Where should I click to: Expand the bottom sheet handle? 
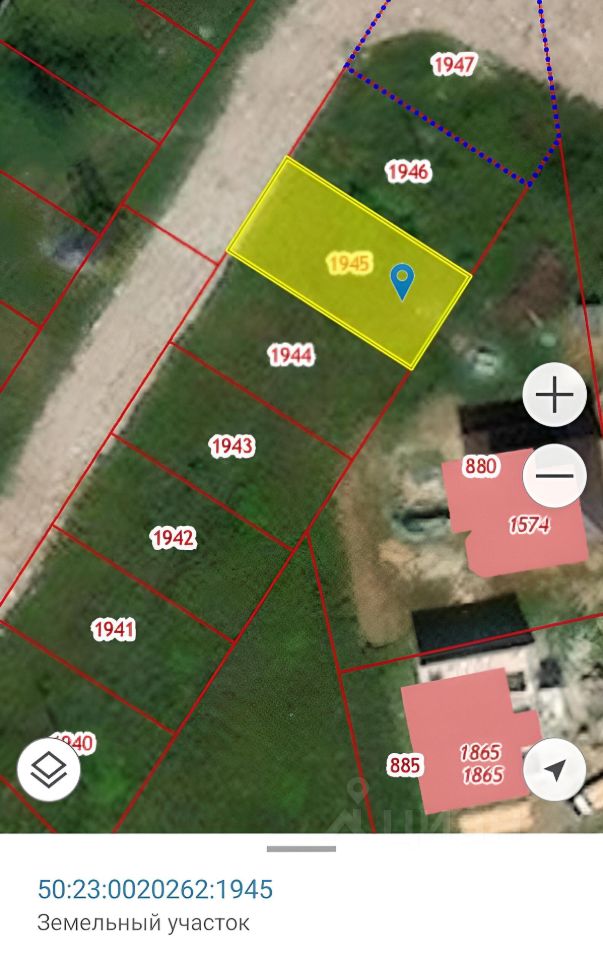click(301, 849)
